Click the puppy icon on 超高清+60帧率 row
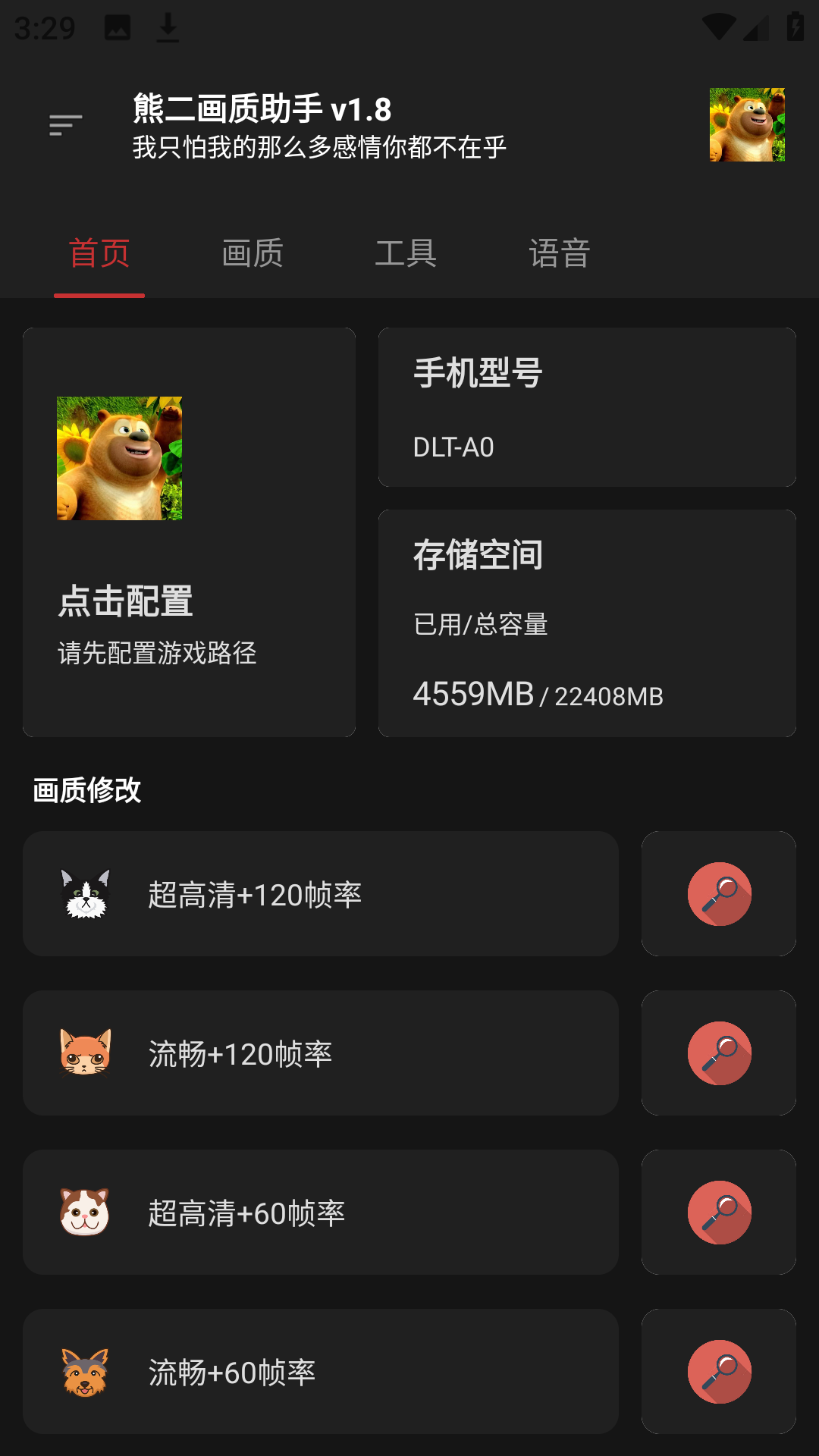This screenshot has height=1456, width=819. click(x=86, y=1211)
